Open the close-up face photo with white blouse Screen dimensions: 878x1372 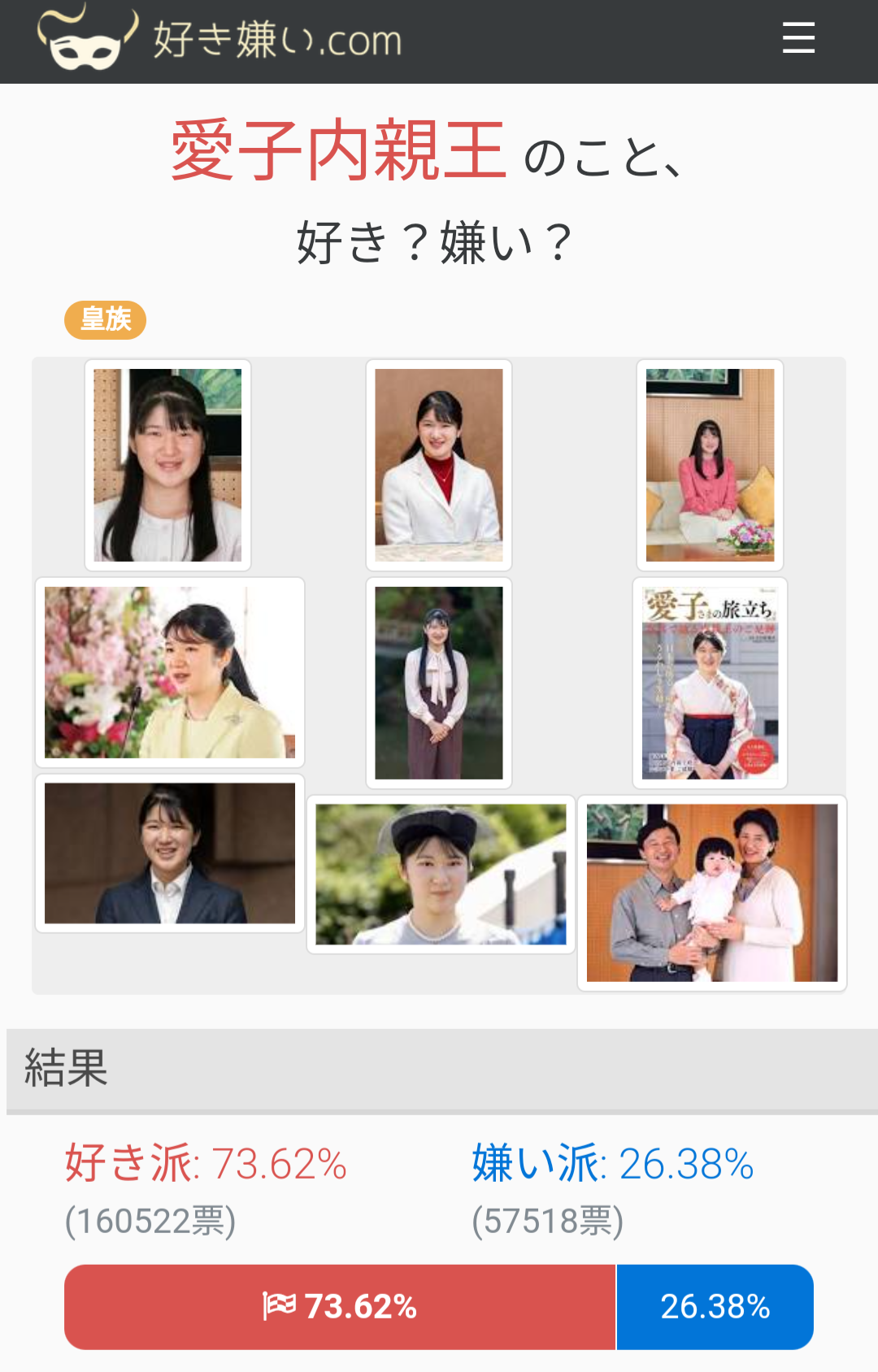point(167,465)
